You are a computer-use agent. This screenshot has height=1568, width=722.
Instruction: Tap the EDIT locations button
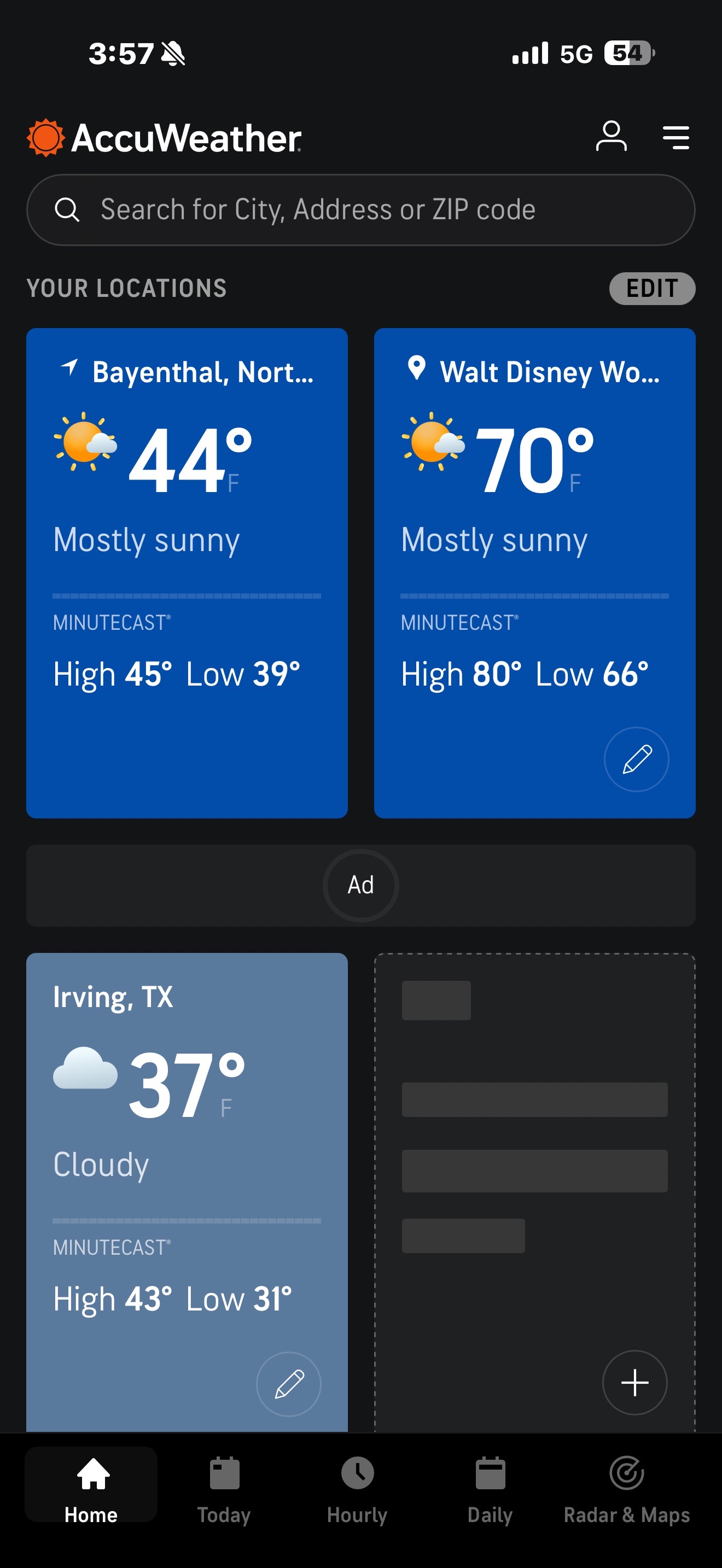(x=651, y=289)
